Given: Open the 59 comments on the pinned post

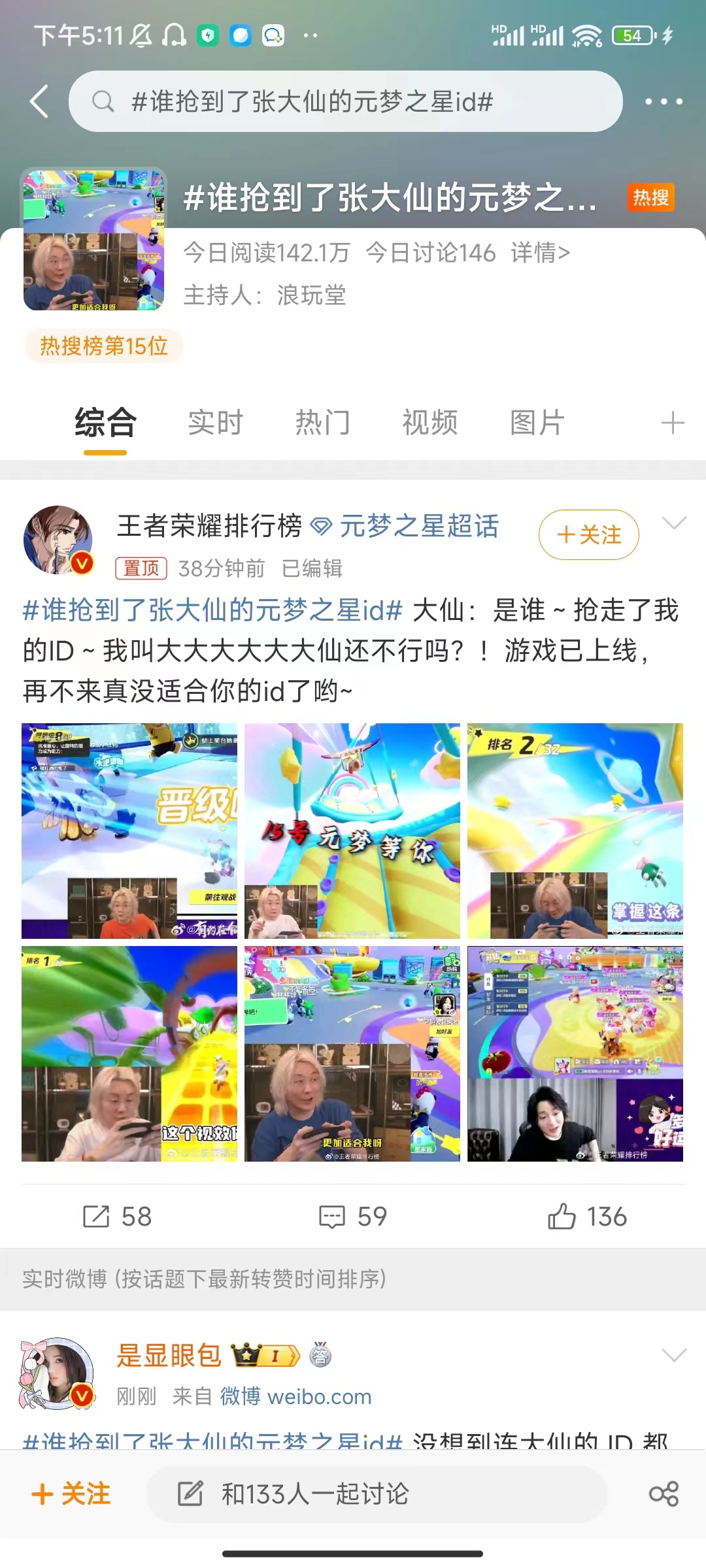Looking at the screenshot, I should [x=353, y=1217].
